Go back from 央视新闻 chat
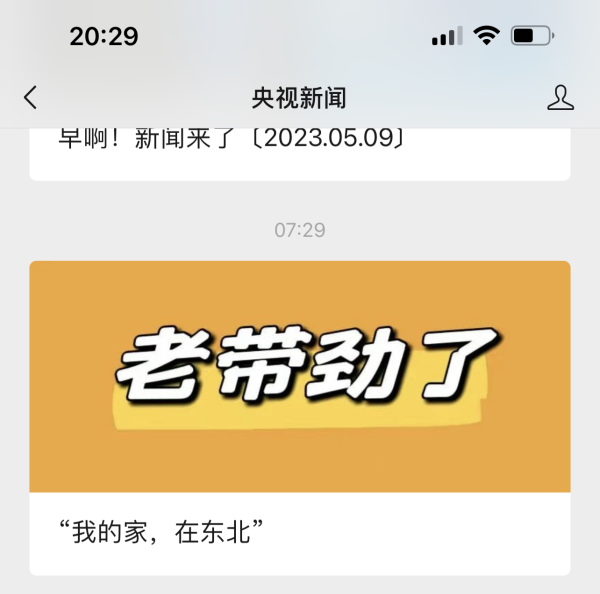Viewport: 600px width, 594px height. click(30, 97)
